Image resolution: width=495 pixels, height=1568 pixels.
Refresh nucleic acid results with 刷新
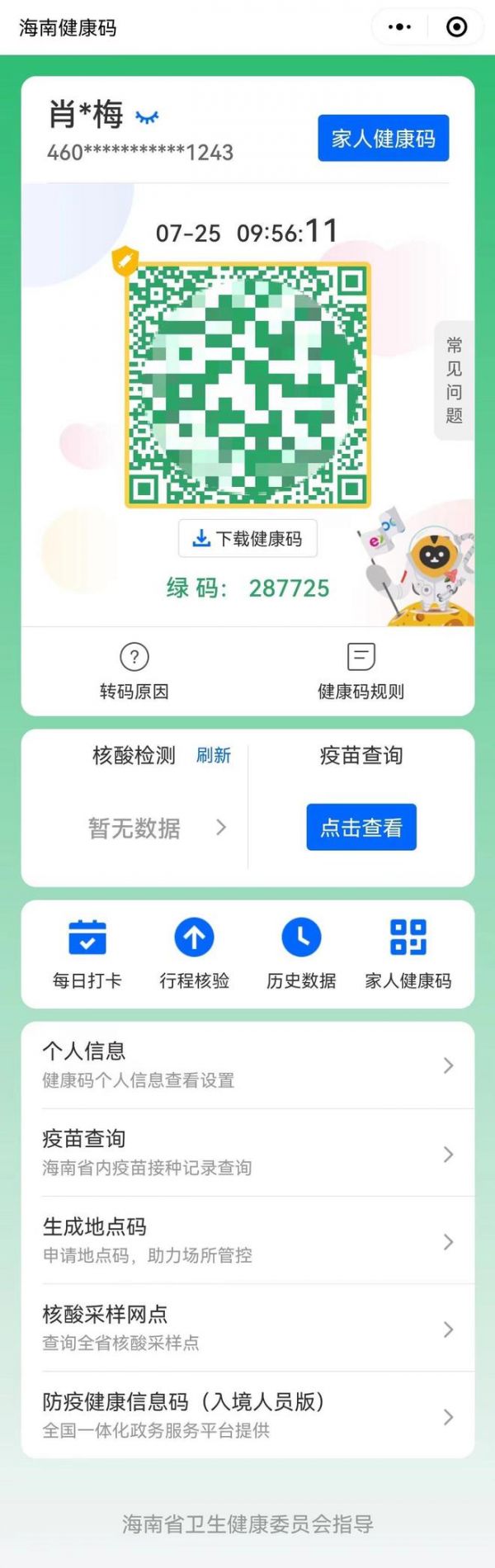pos(213,755)
